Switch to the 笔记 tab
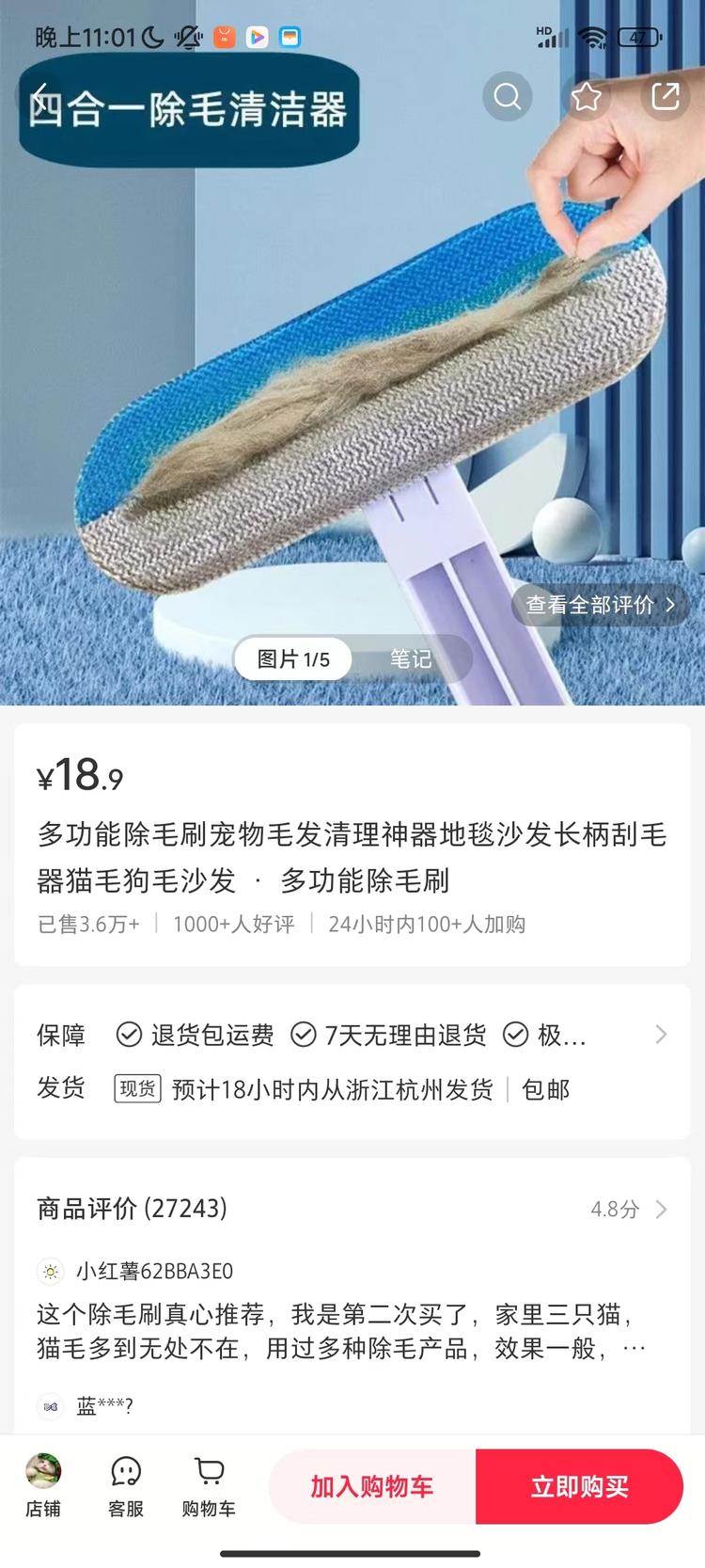 click(411, 658)
